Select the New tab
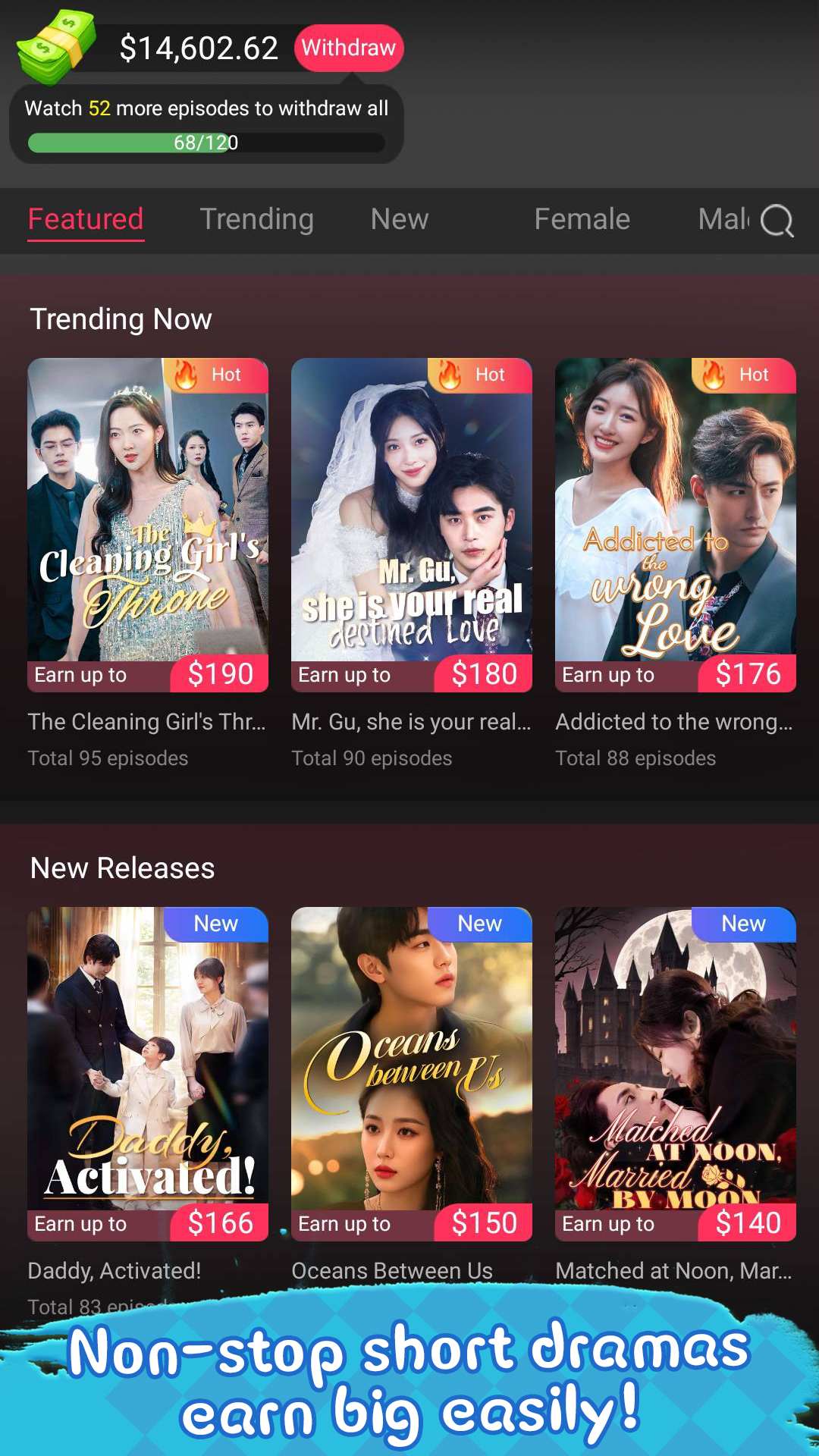The image size is (819, 1456). [399, 219]
